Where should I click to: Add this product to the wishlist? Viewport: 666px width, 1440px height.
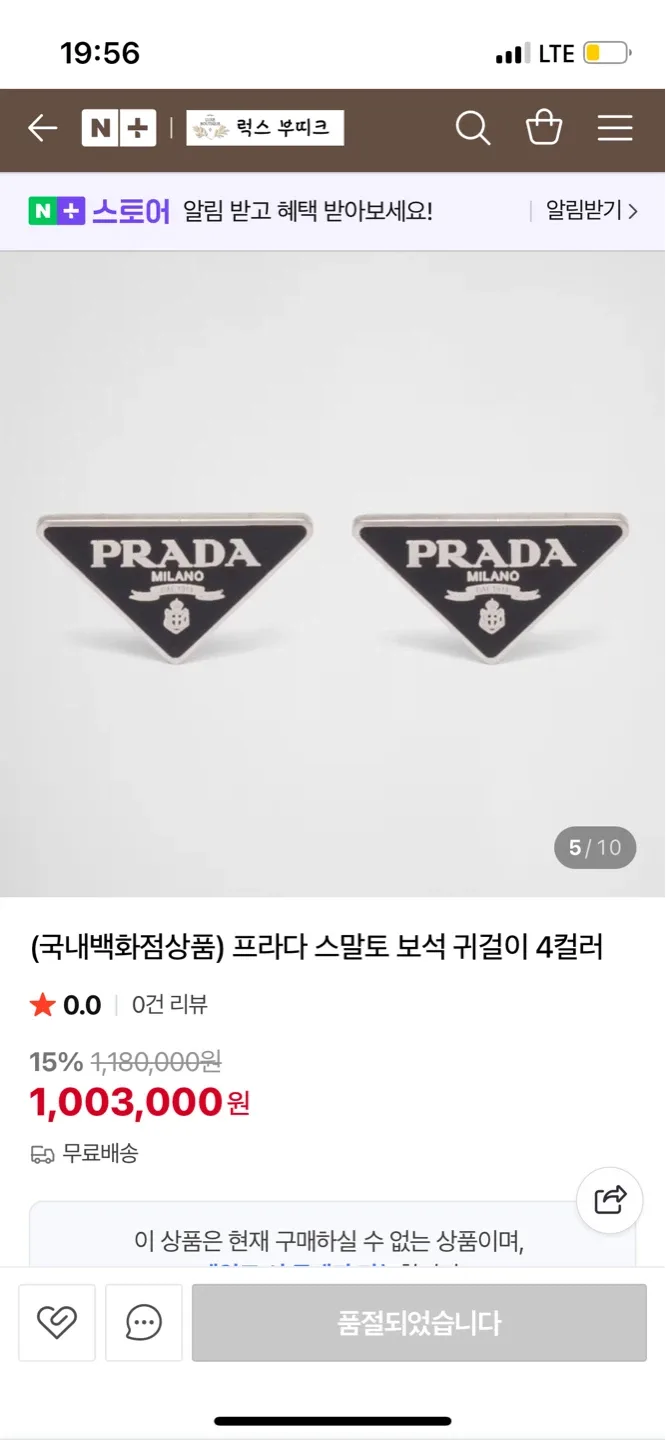click(x=57, y=1323)
